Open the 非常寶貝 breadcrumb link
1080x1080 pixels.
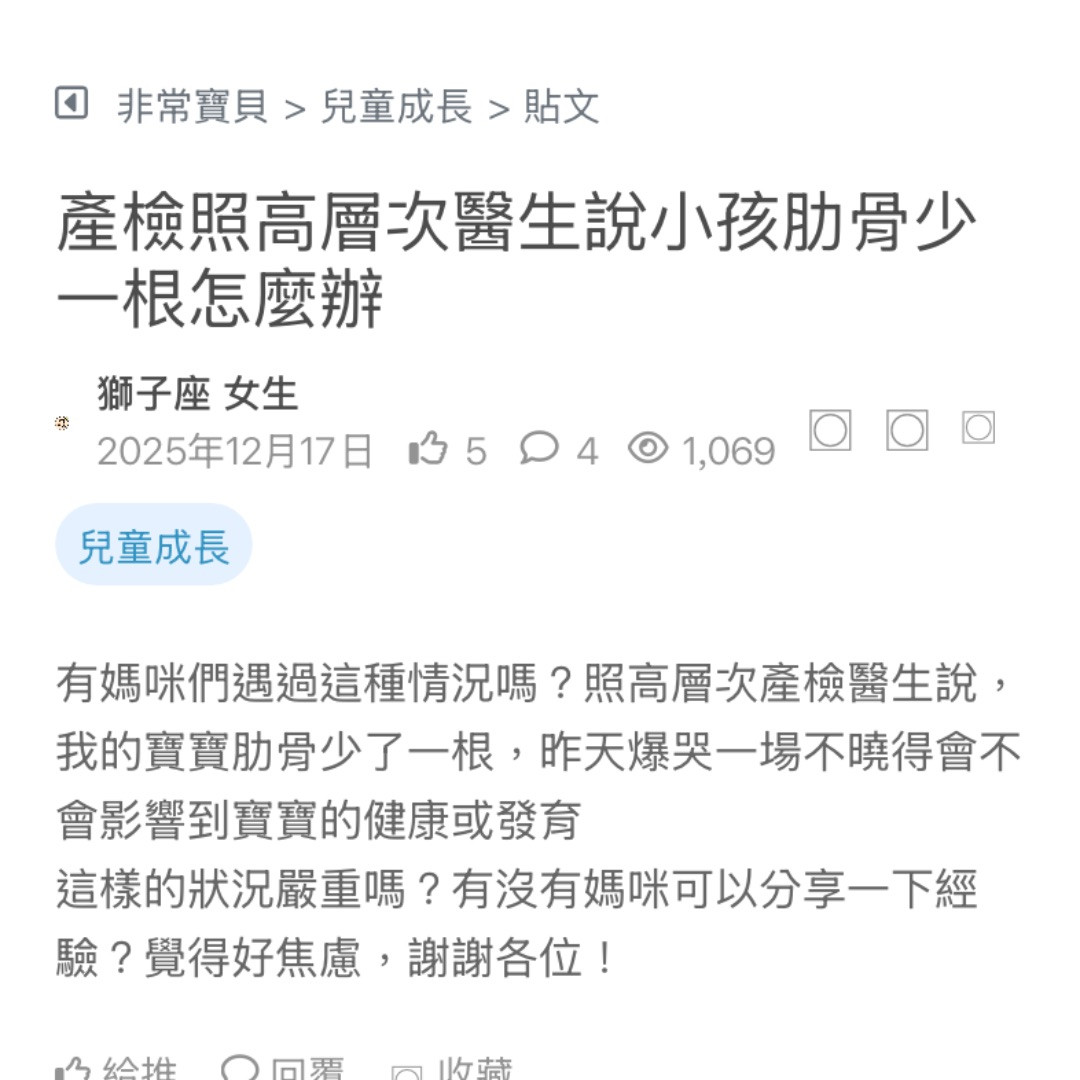coord(192,106)
